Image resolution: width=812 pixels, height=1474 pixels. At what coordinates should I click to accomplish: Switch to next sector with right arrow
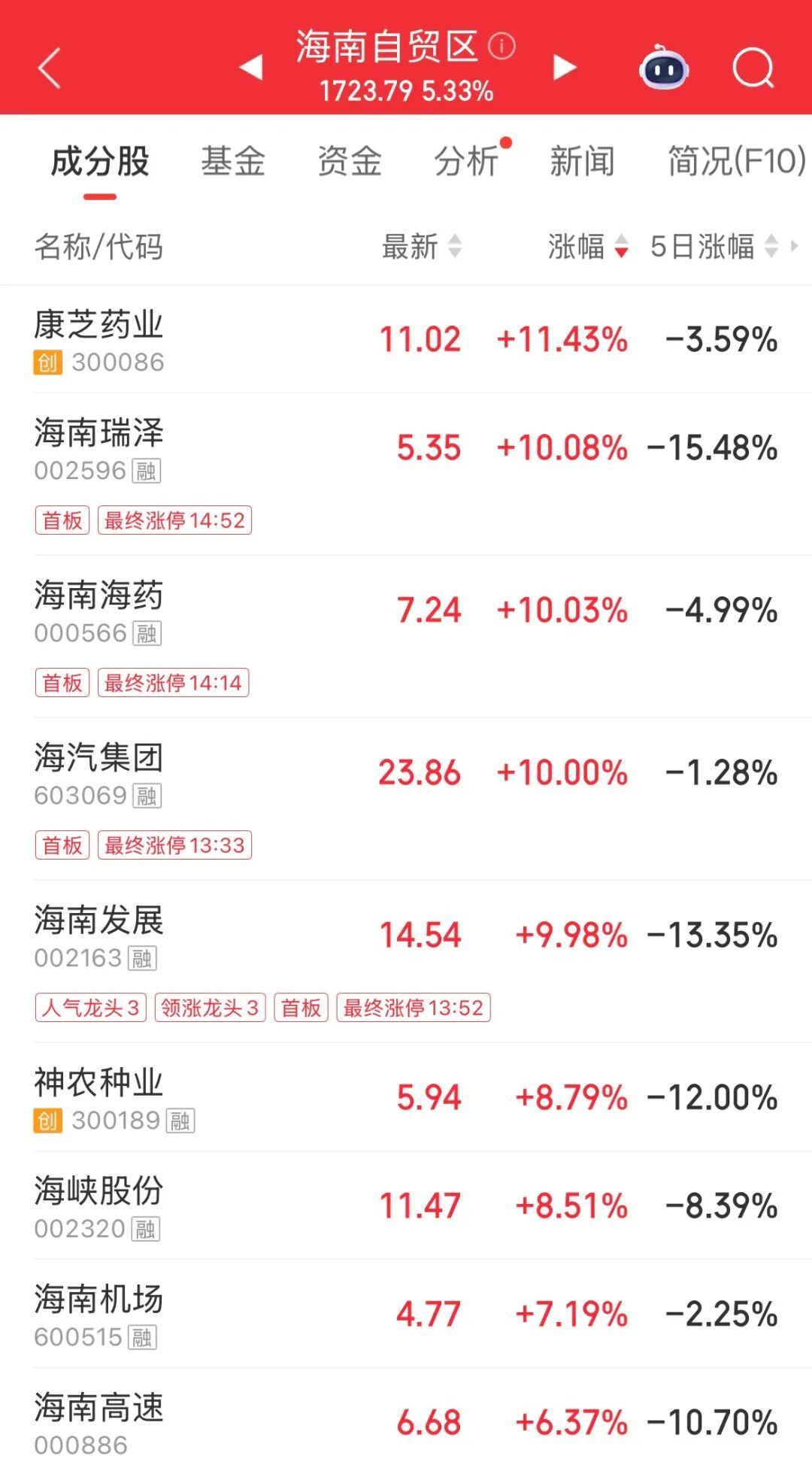coord(562,68)
